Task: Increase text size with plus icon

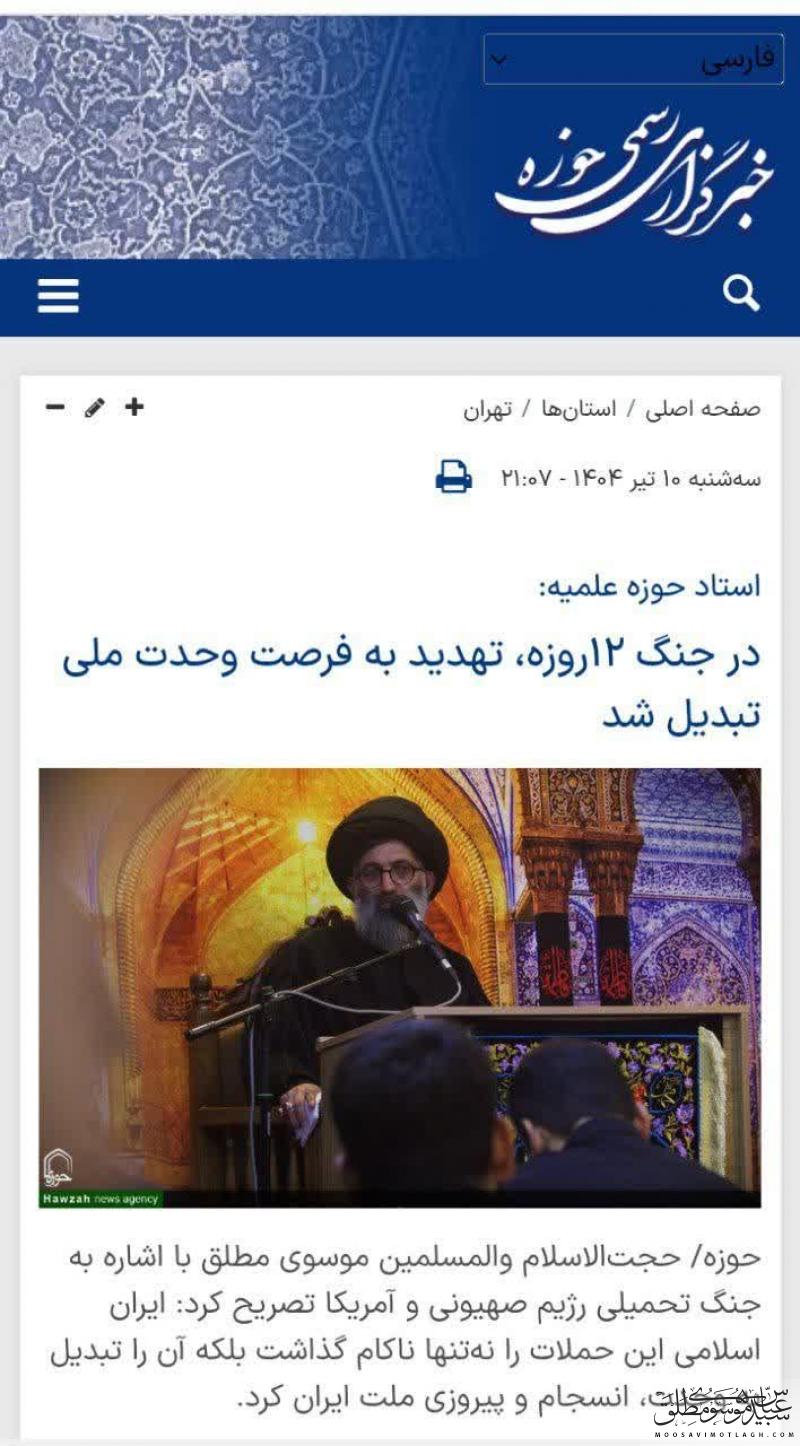Action: [134, 407]
